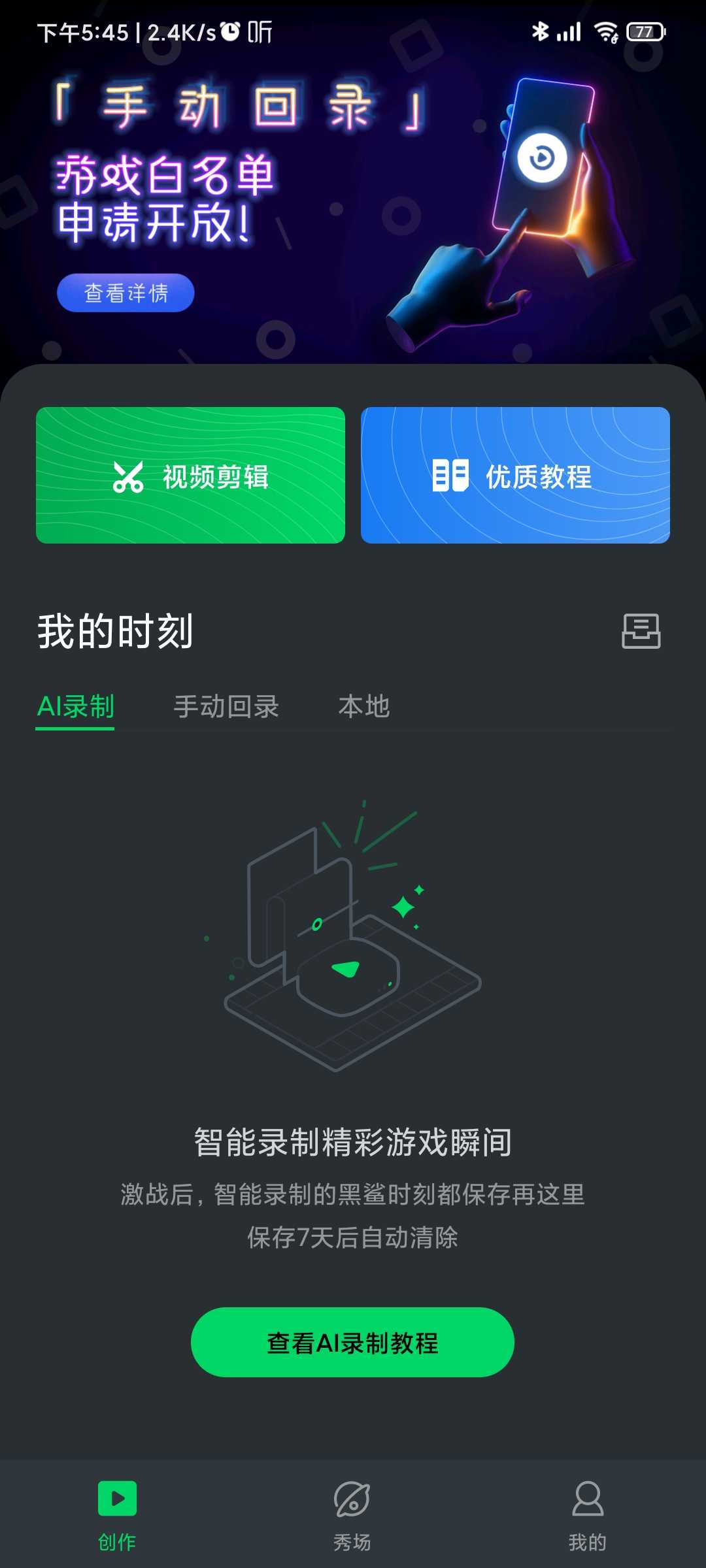
Task: Switch to the 本地 tab
Action: coord(364,707)
